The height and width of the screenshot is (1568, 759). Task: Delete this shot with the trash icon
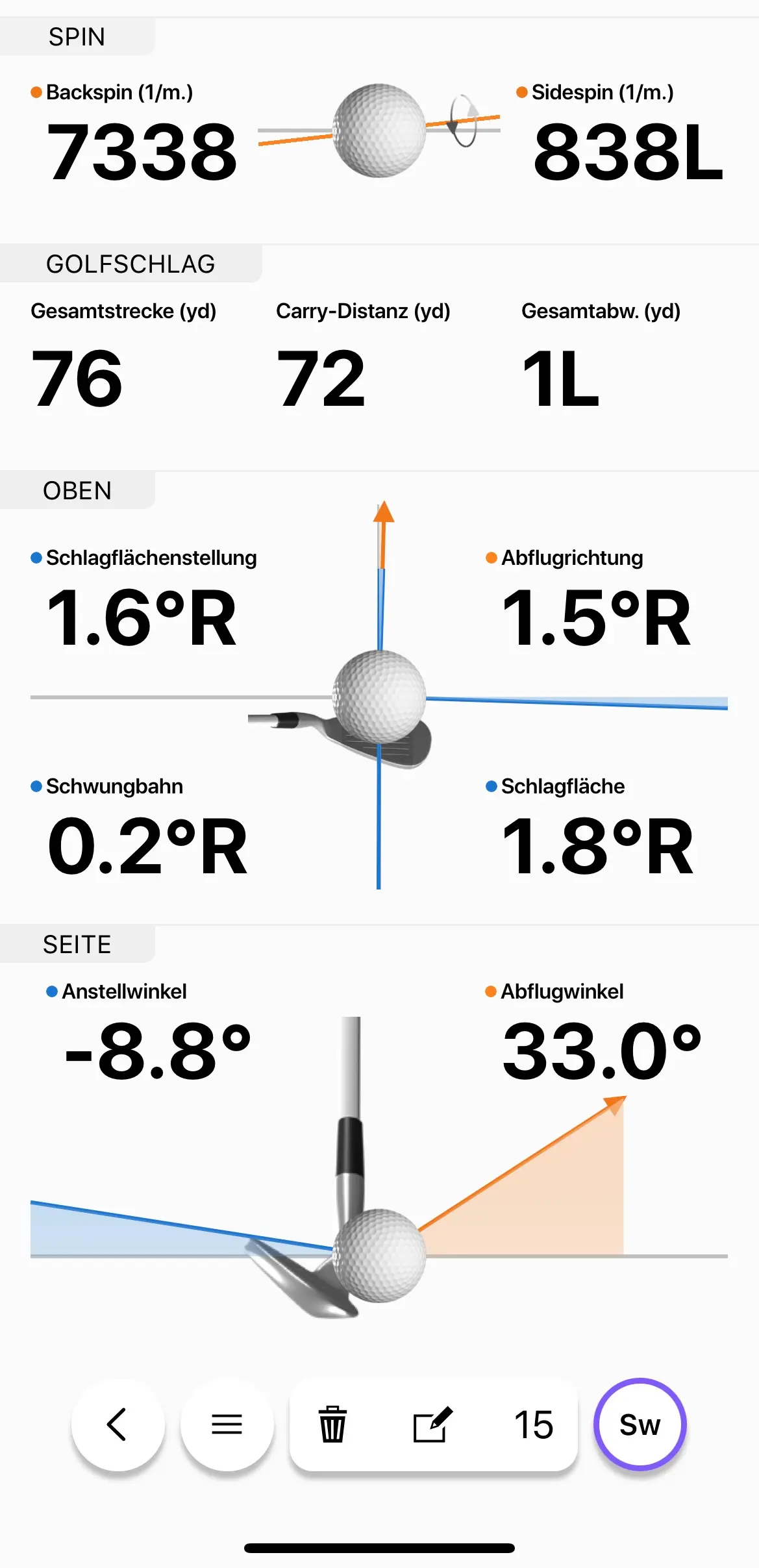(x=332, y=1425)
